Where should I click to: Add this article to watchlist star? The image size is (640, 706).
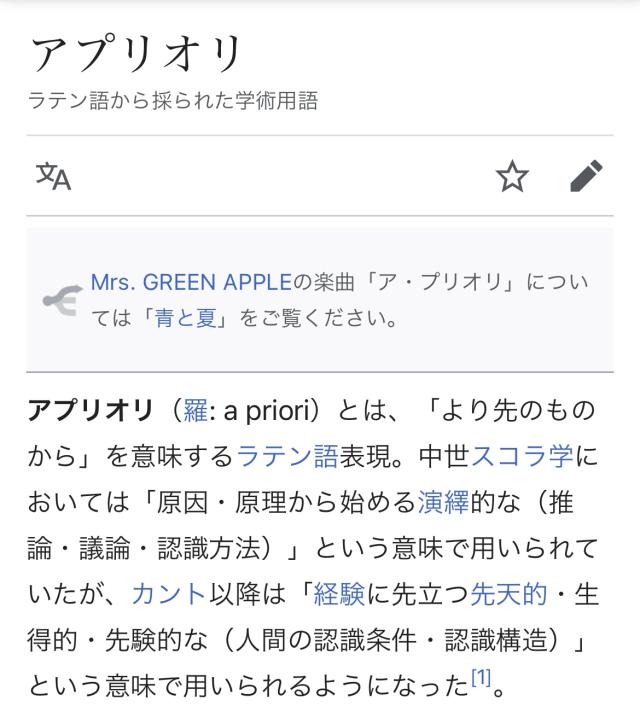point(512,176)
